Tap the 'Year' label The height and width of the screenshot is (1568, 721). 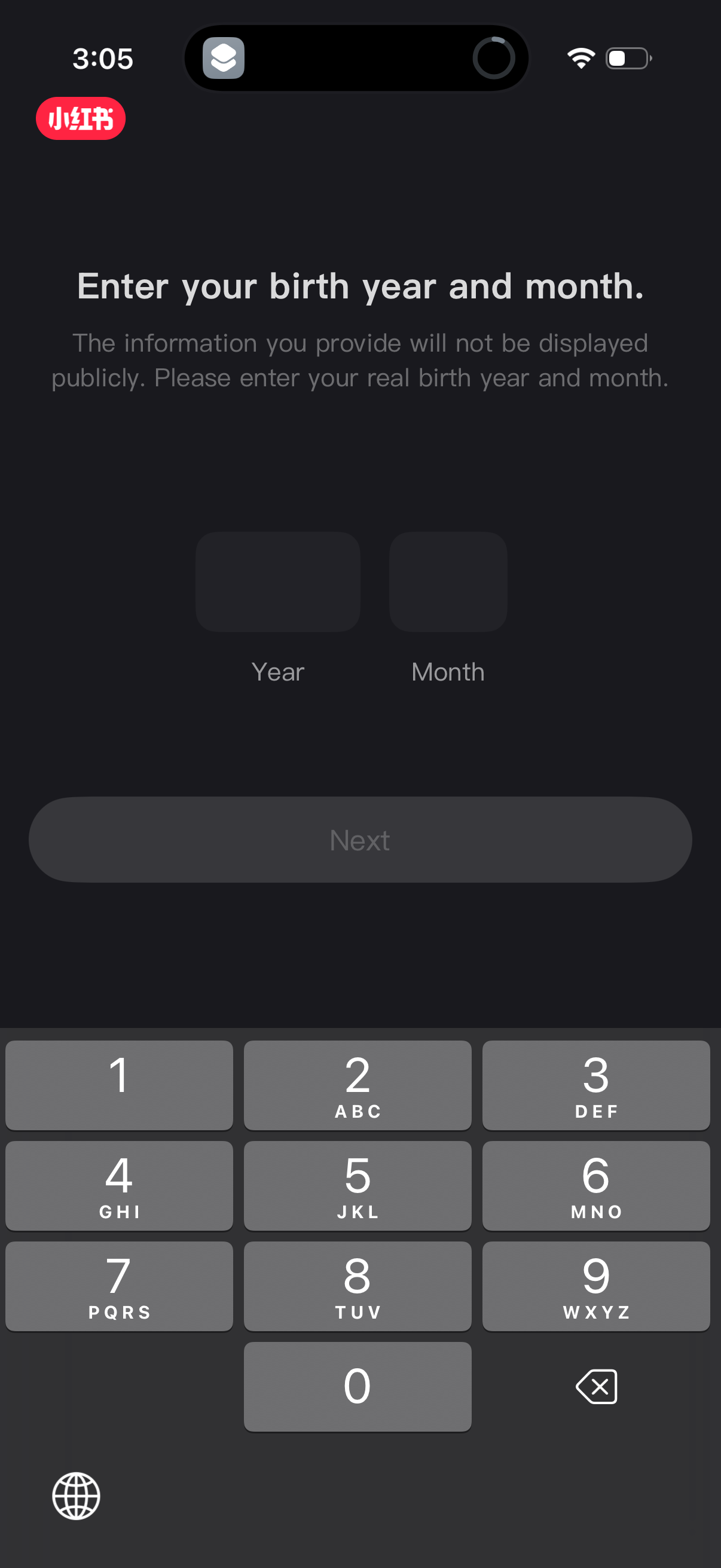pyautogui.click(x=277, y=672)
